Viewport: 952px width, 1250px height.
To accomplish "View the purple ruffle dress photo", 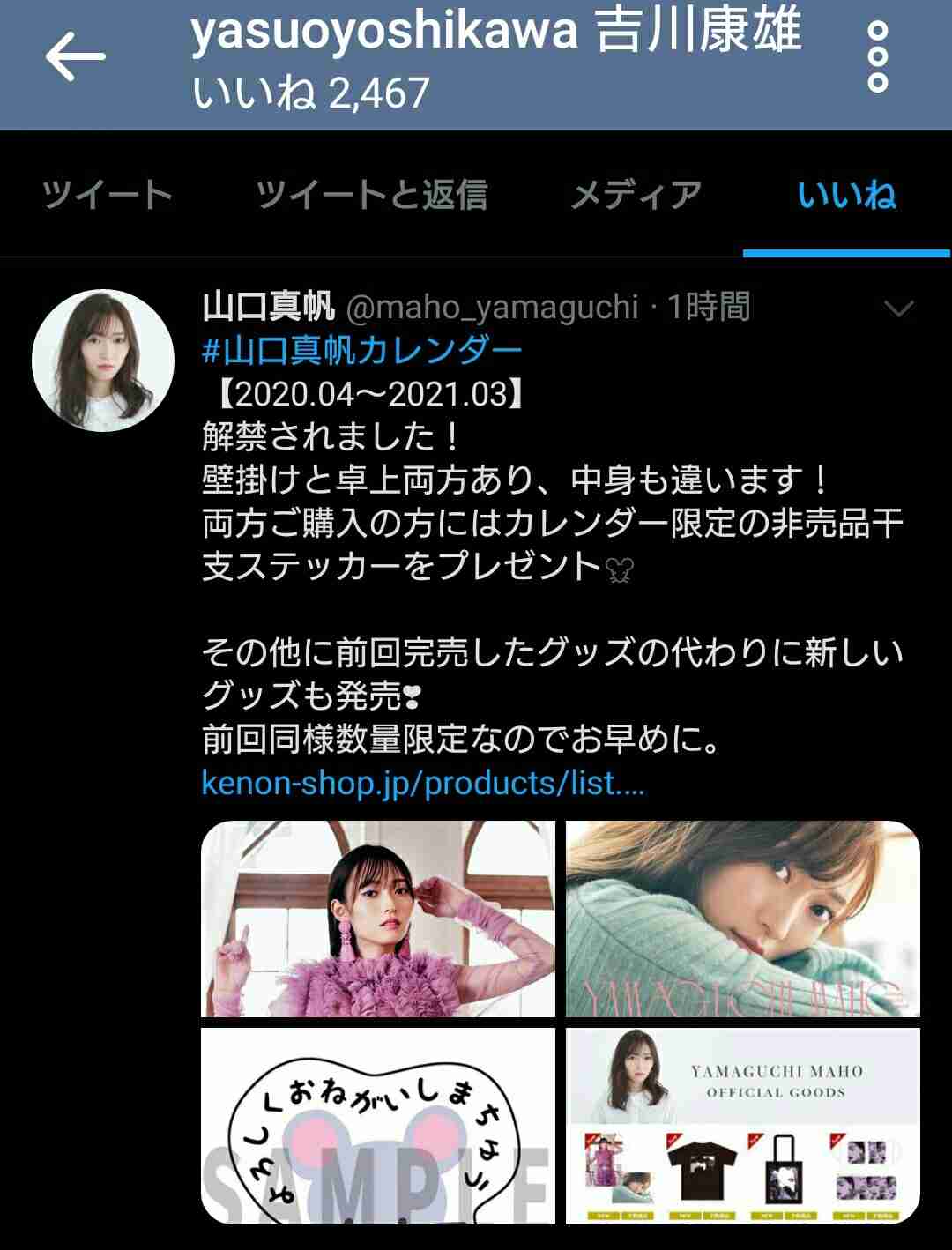I will pyautogui.click(x=378, y=919).
